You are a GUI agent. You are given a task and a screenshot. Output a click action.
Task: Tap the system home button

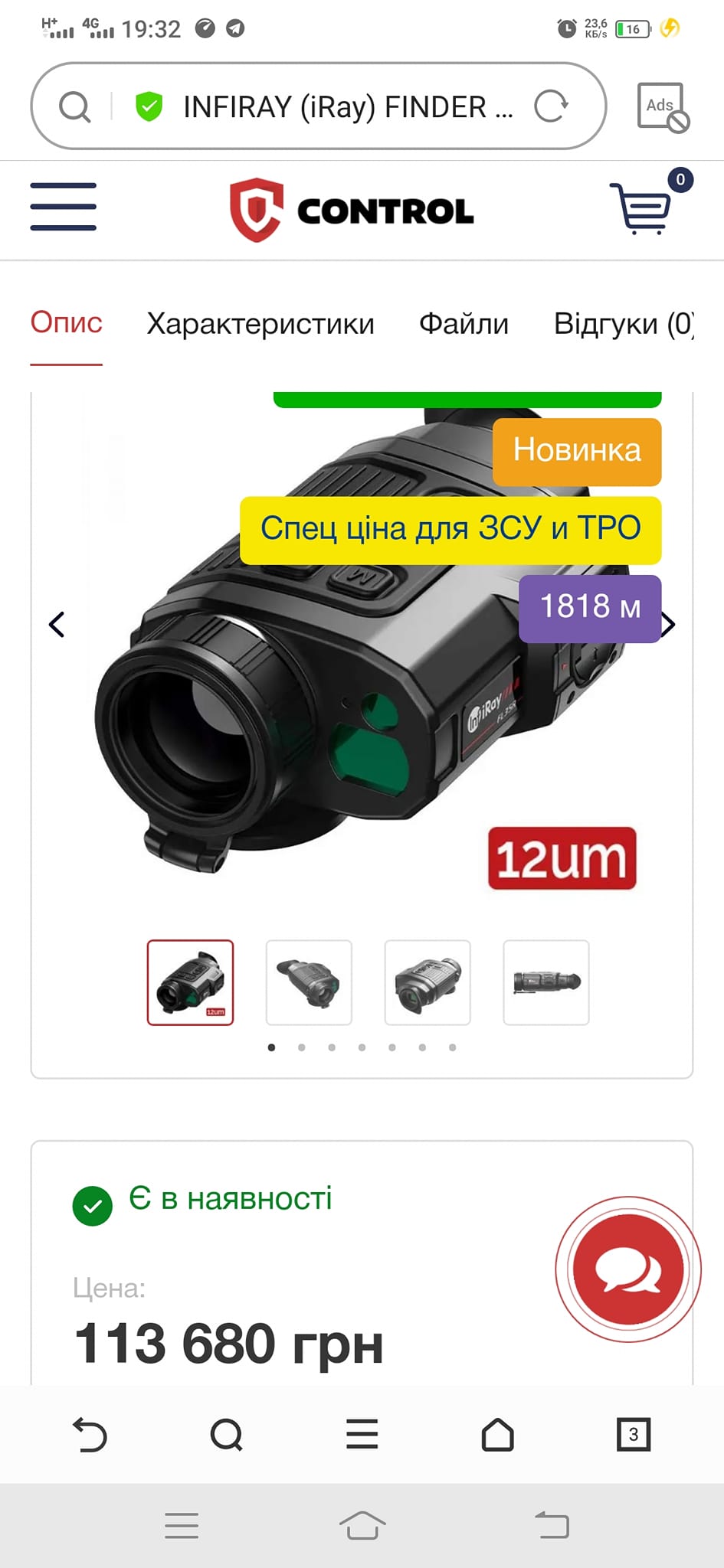[x=362, y=1525]
